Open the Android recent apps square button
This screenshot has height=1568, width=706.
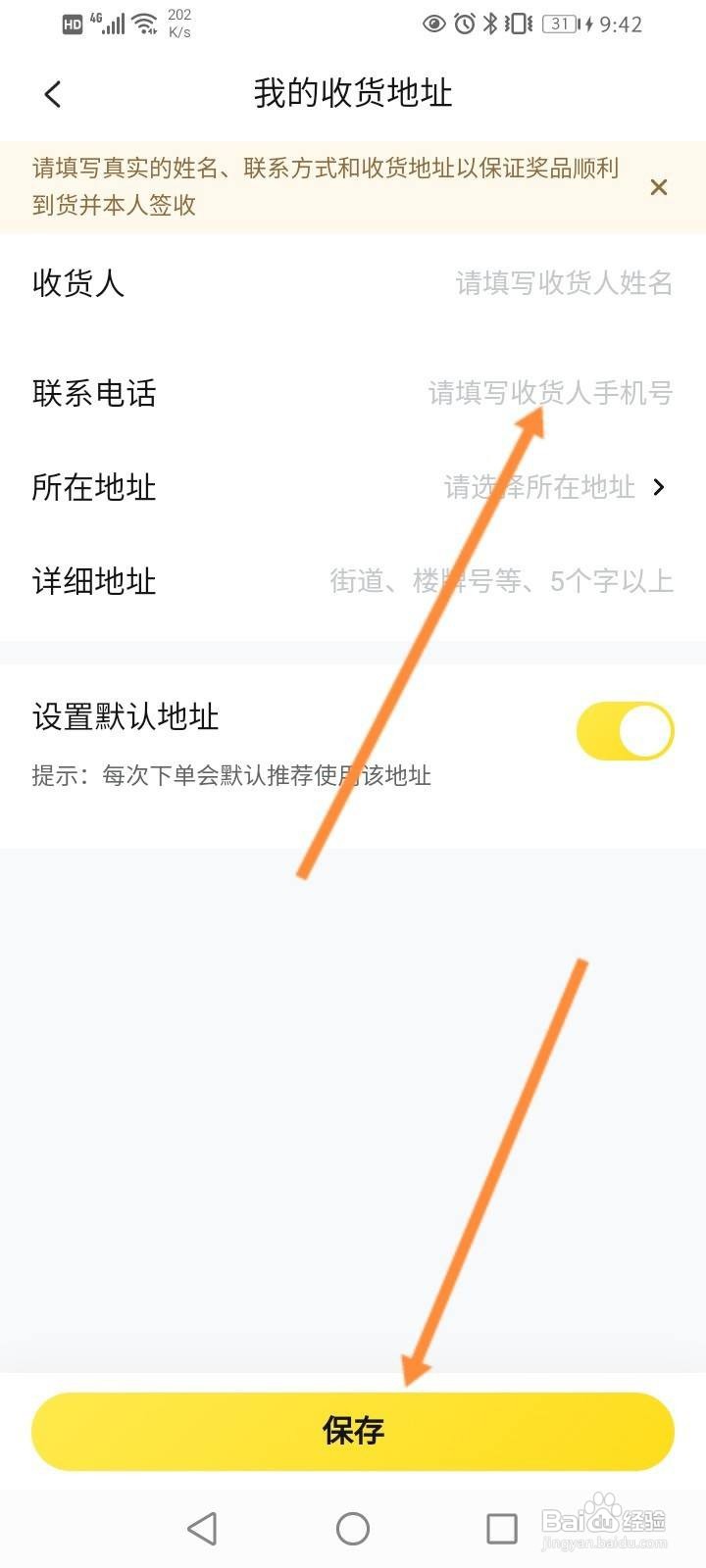(502, 1527)
